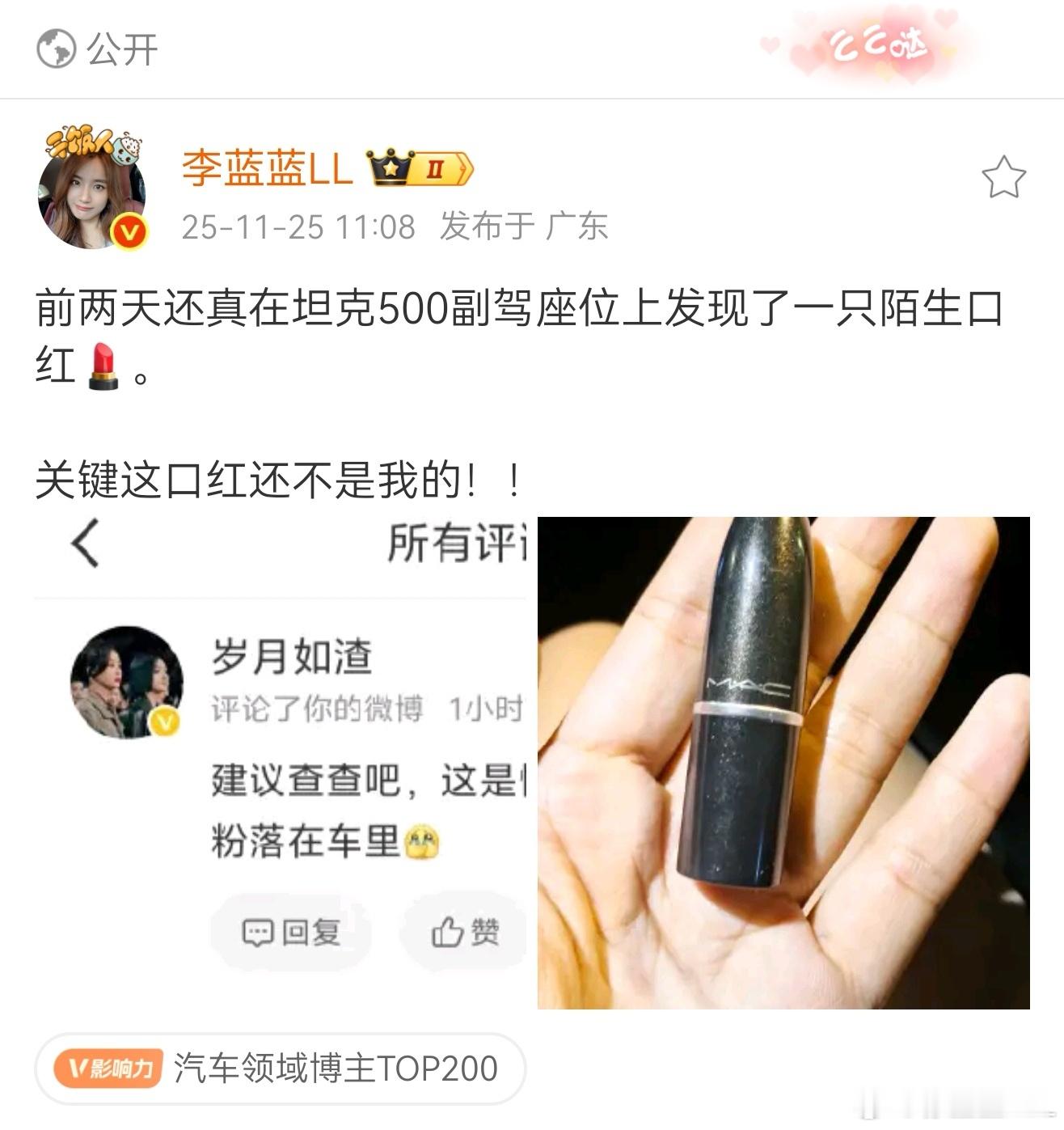
Task: Click the 回复 button to reply
Action: coord(291,933)
